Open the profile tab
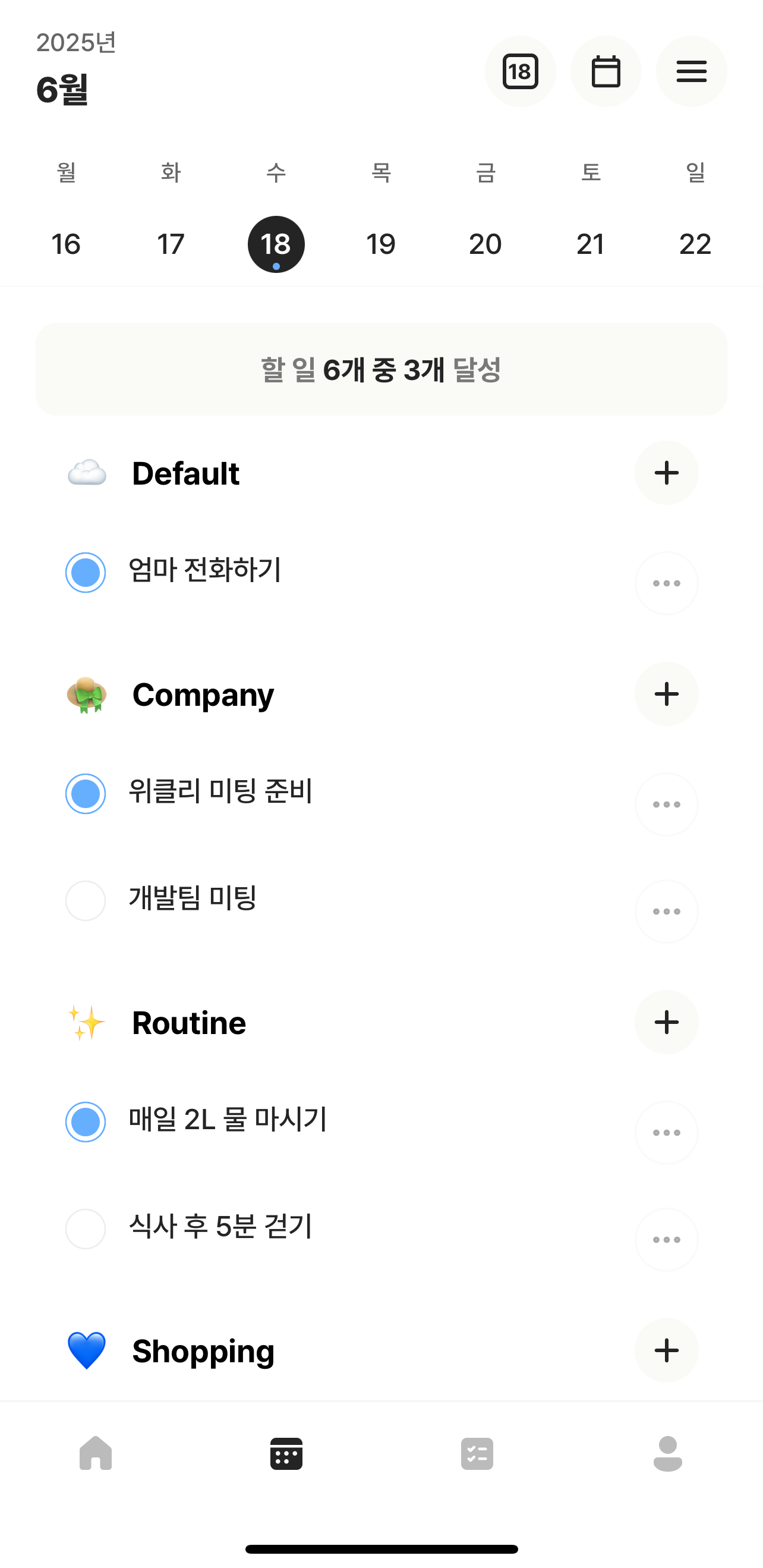 (667, 1454)
